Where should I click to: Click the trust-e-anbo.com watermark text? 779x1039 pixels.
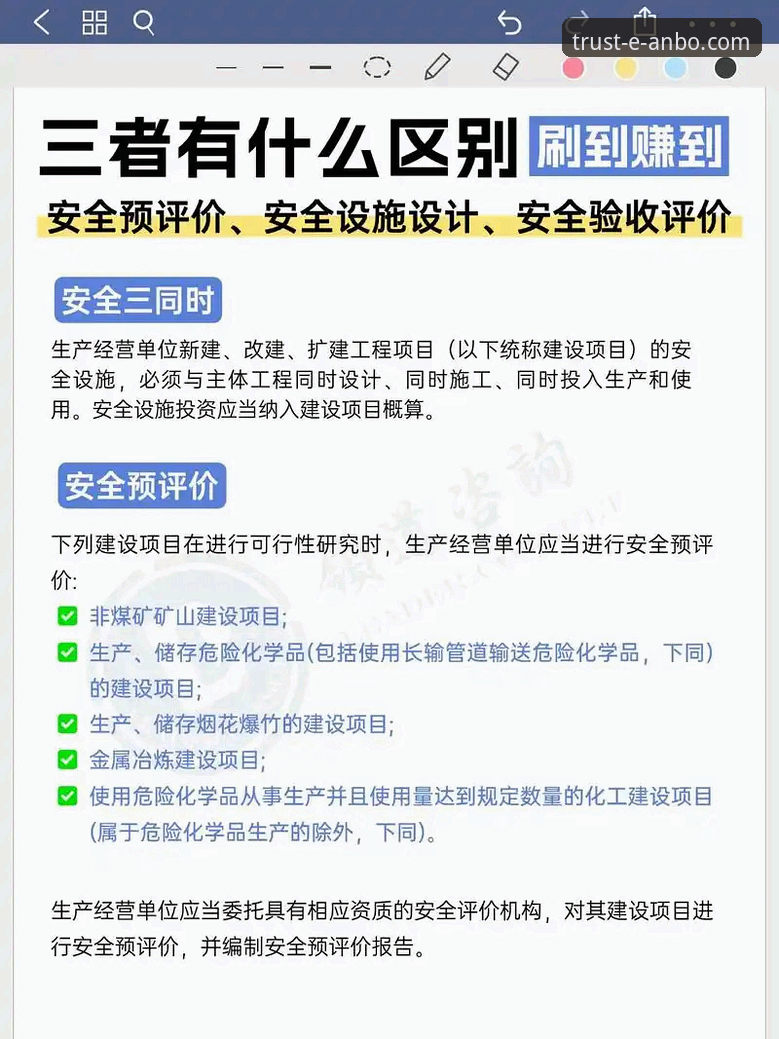click(x=660, y=42)
